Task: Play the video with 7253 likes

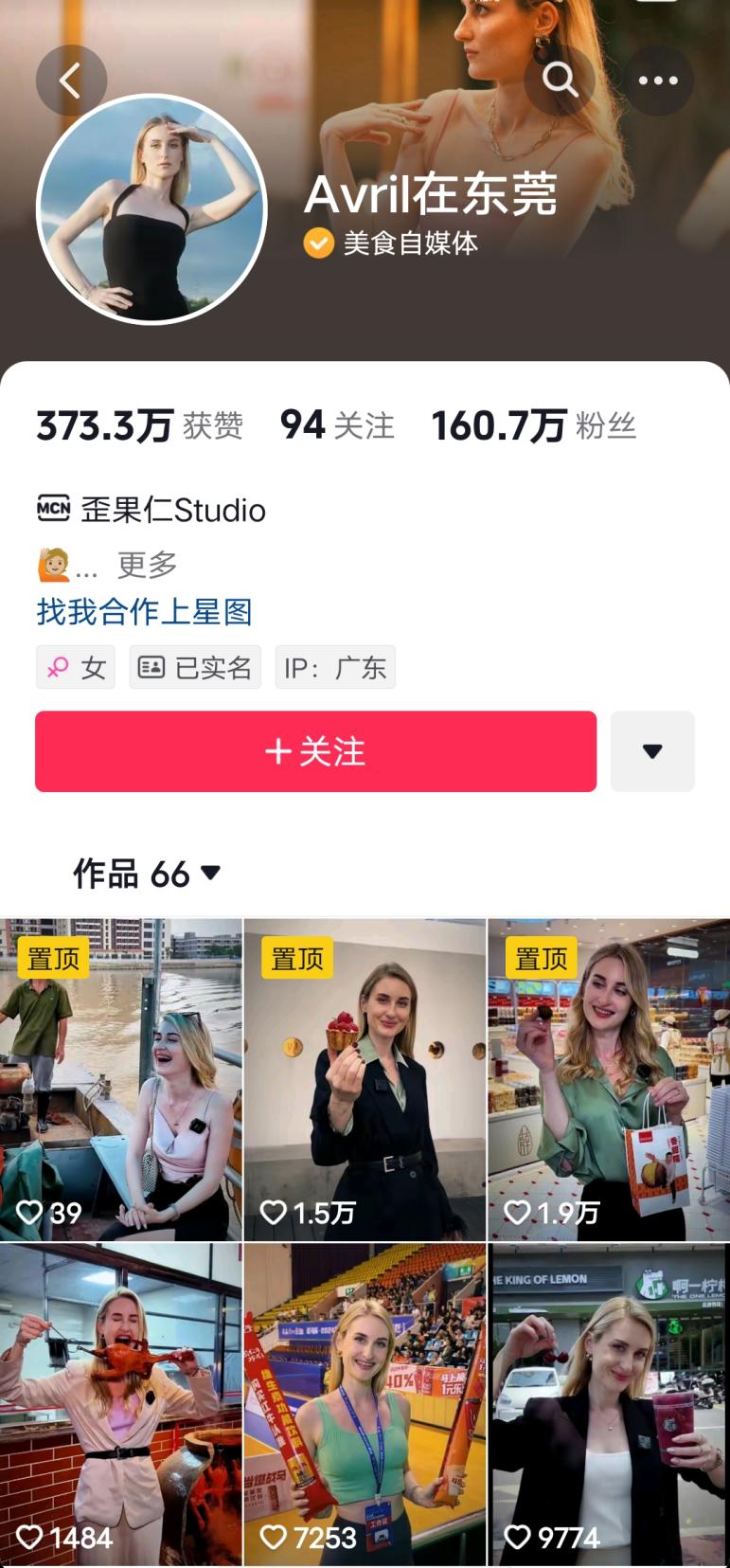Action: click(365, 1404)
